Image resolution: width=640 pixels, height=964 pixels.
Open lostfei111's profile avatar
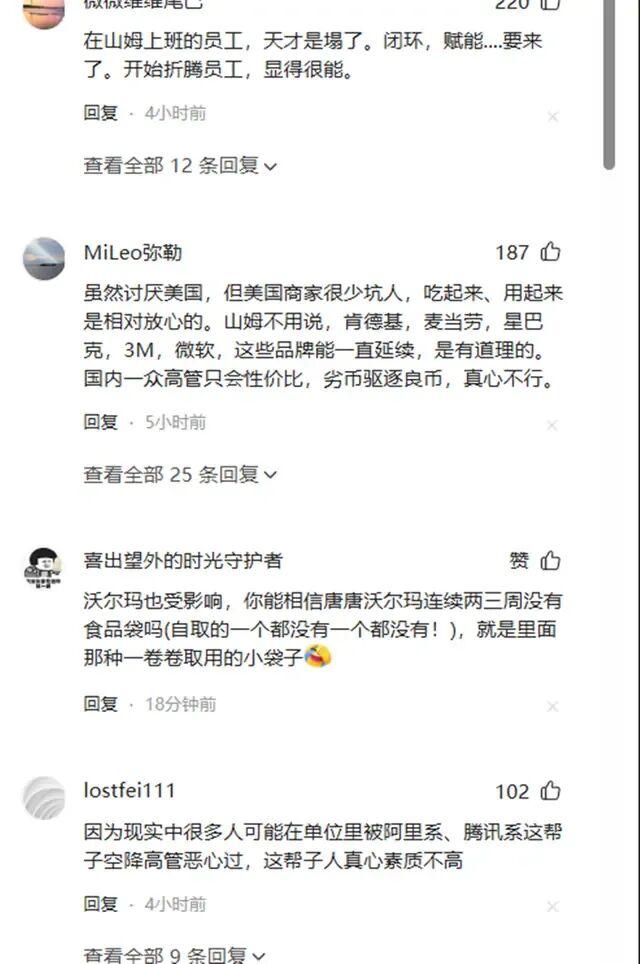pos(44,797)
